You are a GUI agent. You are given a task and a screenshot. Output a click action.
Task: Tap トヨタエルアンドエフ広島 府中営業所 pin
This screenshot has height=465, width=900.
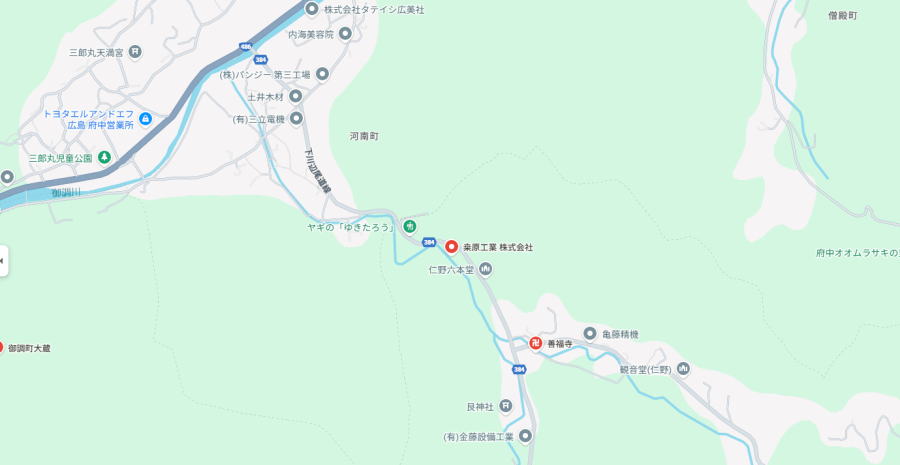click(145, 119)
